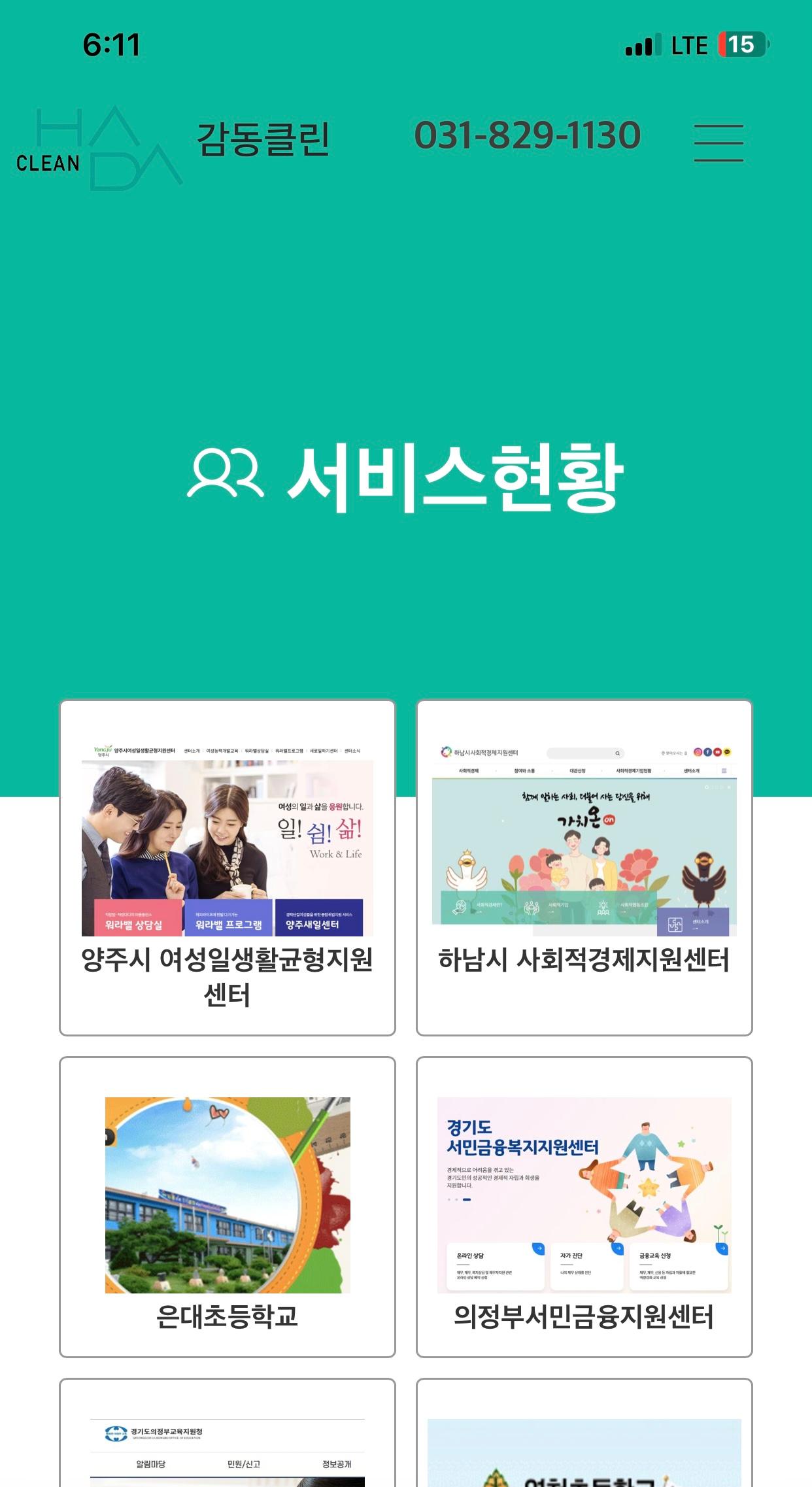The image size is (812, 1487).
Task: Open the 하남시 사회적경제지원센터 card
Action: coord(584,867)
